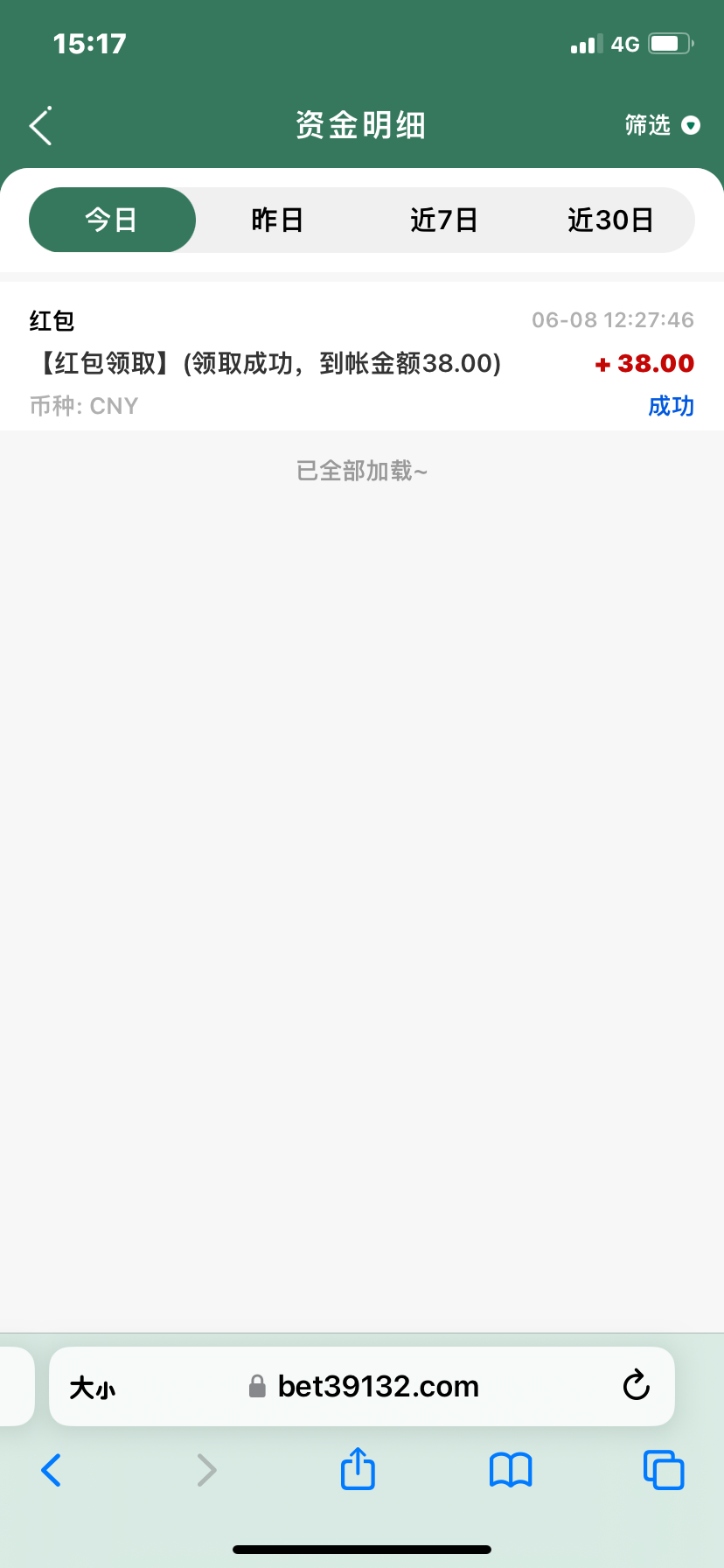This screenshot has width=724, height=1568.
Task: Open Safari bookmarks
Action: click(511, 1470)
